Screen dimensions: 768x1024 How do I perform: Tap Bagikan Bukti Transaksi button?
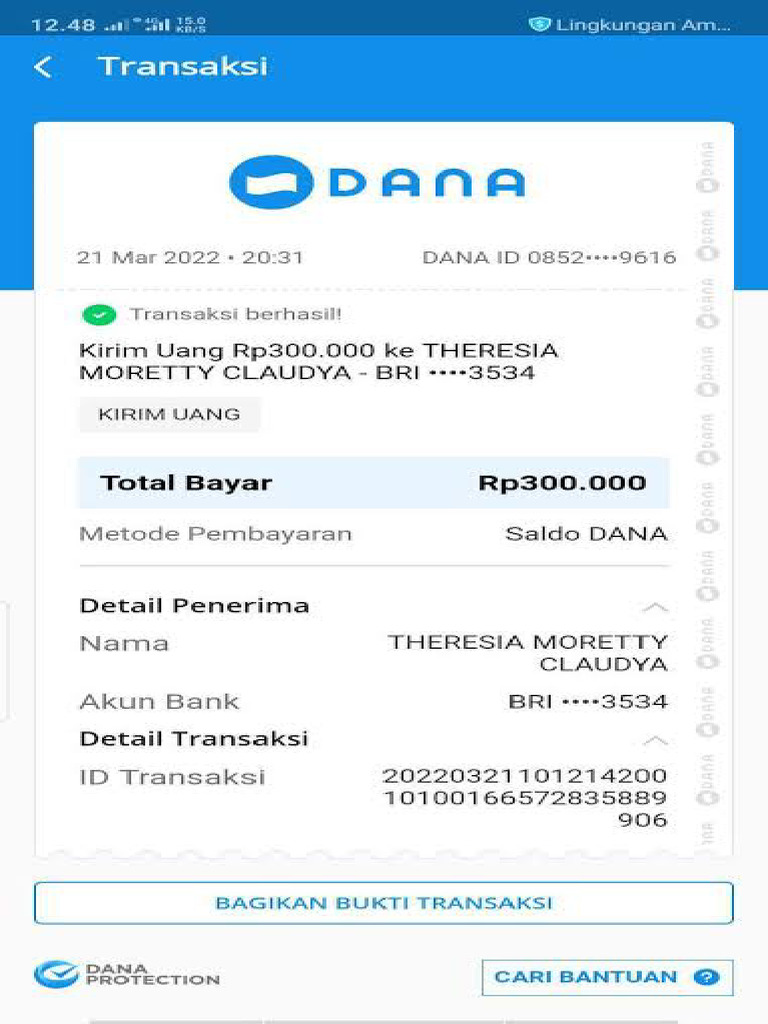384,903
